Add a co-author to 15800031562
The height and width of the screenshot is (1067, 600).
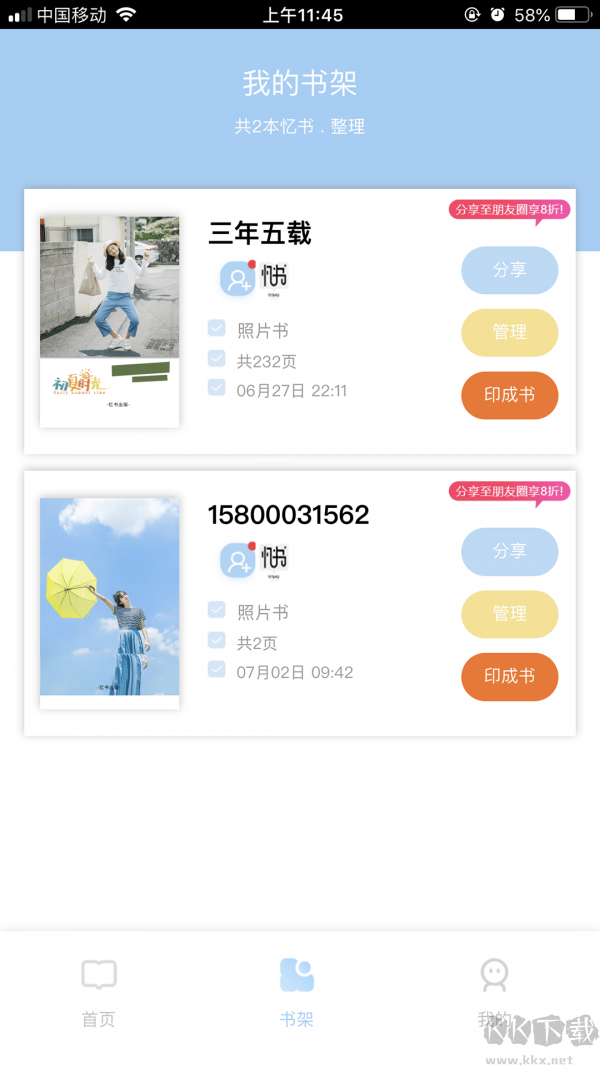pos(238,560)
